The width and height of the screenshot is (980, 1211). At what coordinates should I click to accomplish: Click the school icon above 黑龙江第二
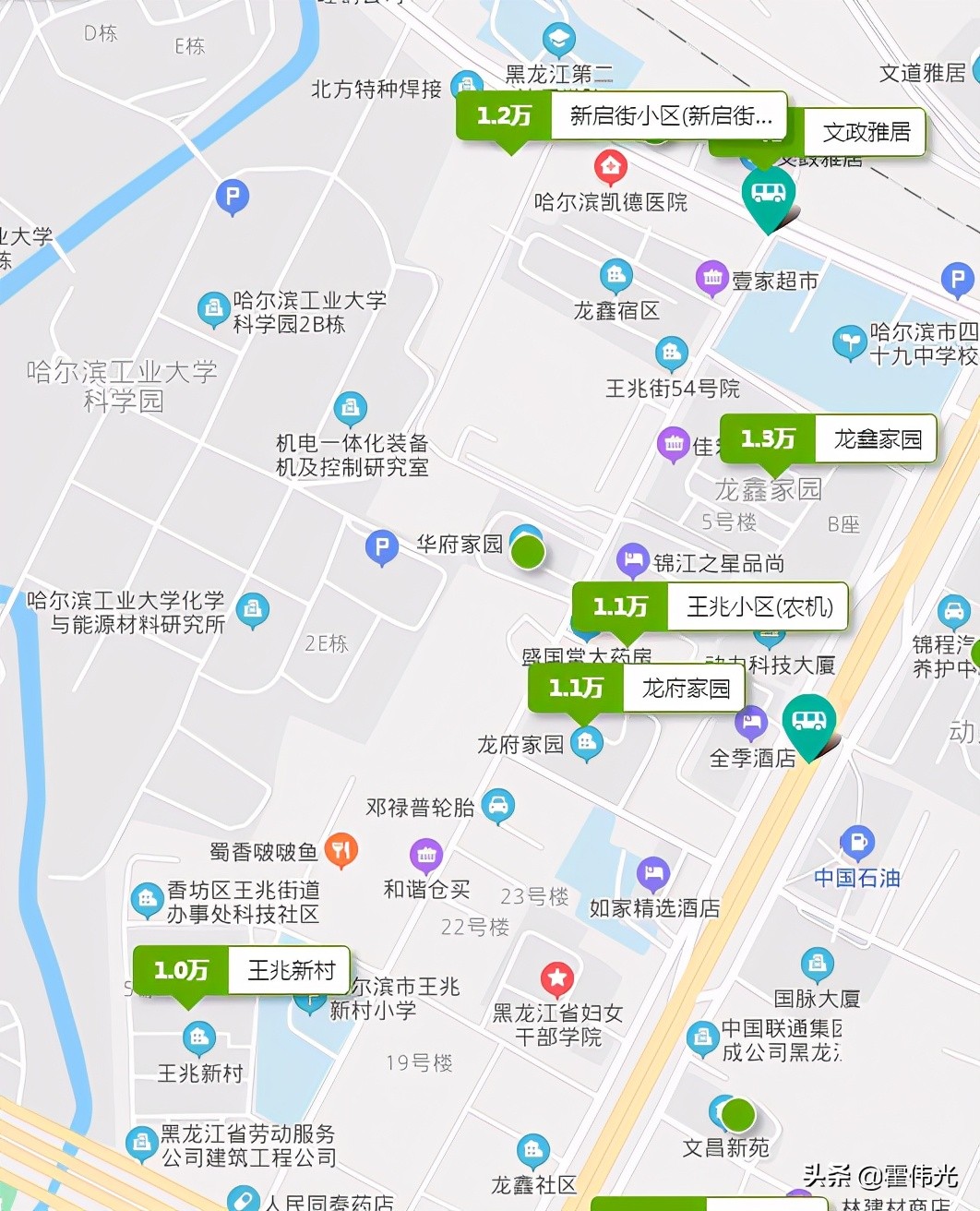point(557,40)
